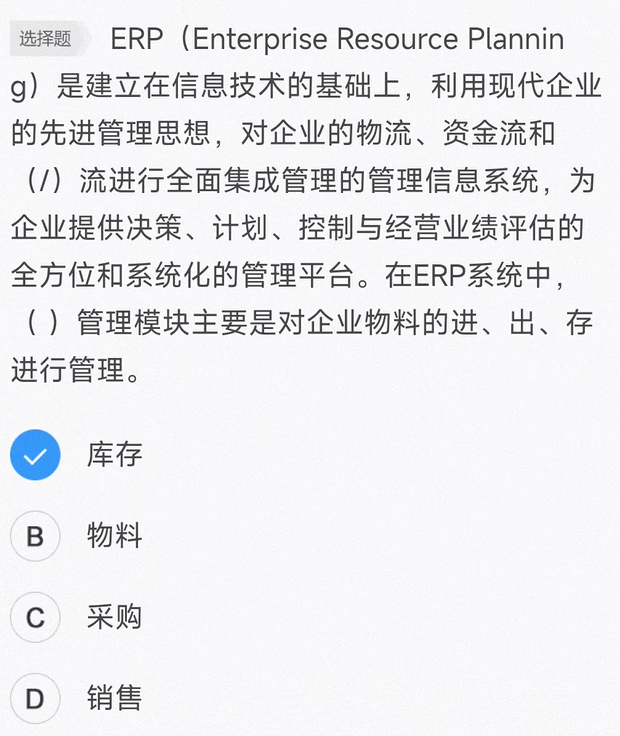
Task: Choose option C 采购
Action: pos(35,618)
